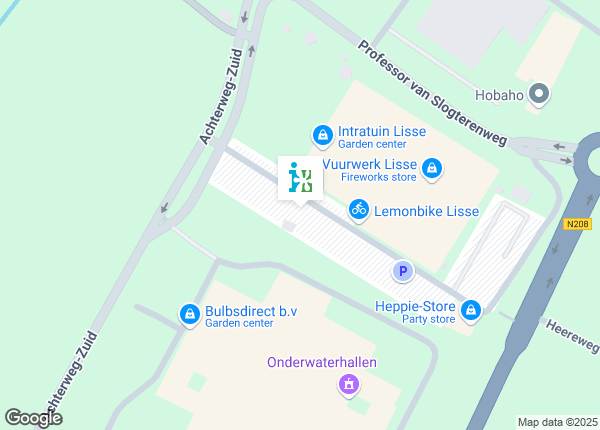Image resolution: width=600 pixels, height=430 pixels.
Task: Select the Vuurwerk Lisse fireworks store pin
Action: [x=432, y=169]
